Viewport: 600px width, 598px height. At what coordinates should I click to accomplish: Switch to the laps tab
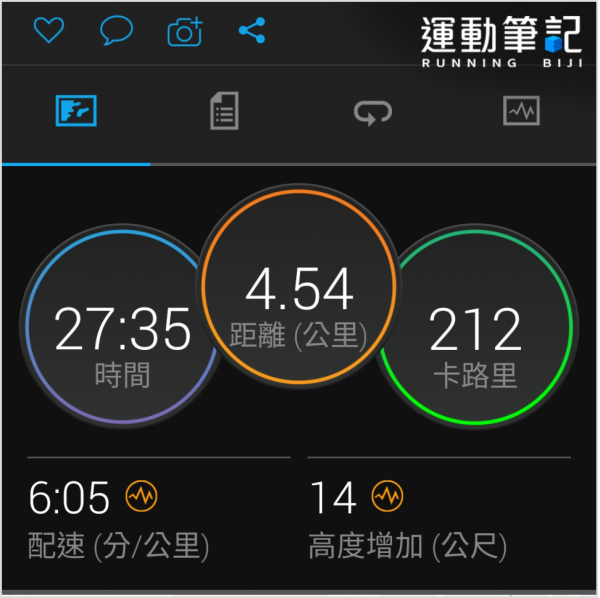373,112
